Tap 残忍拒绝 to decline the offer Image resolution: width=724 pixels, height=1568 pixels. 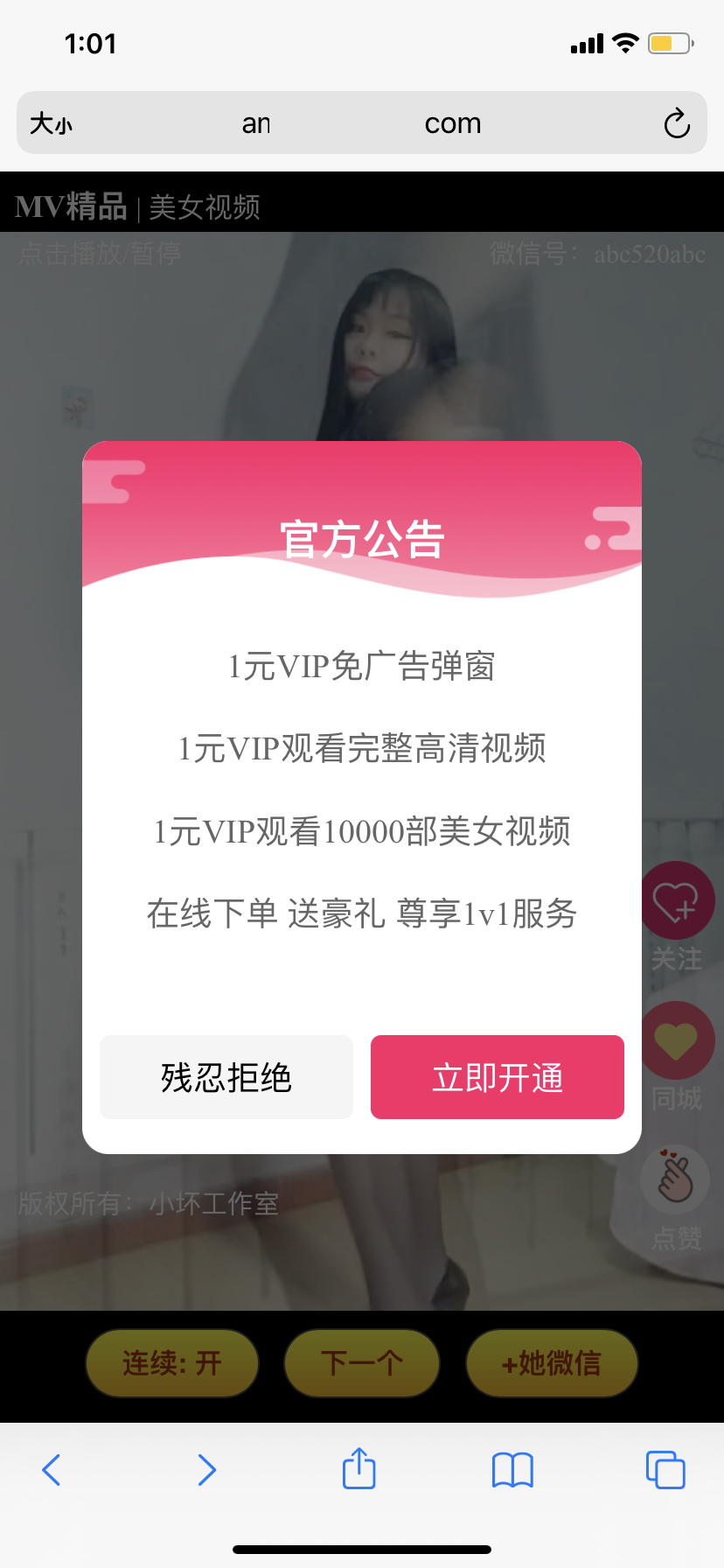[226, 1077]
